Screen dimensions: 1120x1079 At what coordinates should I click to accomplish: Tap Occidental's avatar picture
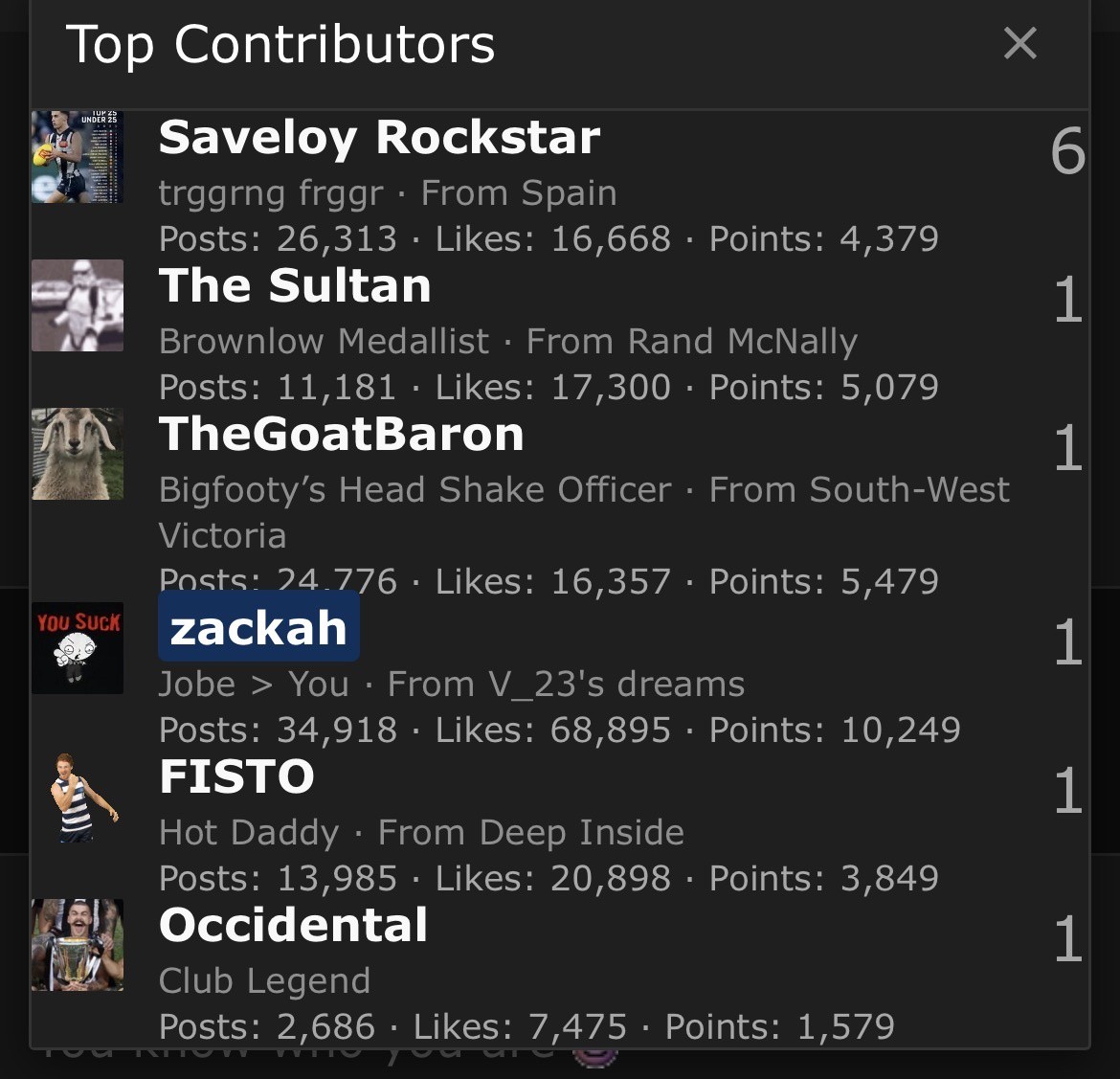click(x=78, y=944)
